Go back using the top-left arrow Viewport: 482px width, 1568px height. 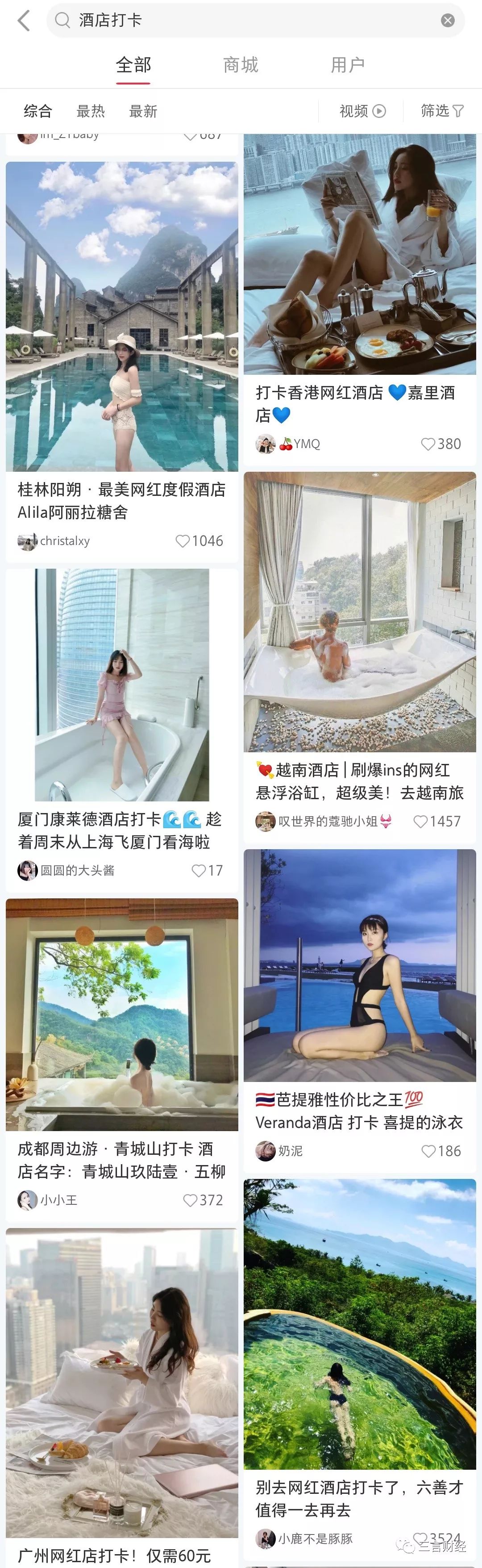[24, 21]
